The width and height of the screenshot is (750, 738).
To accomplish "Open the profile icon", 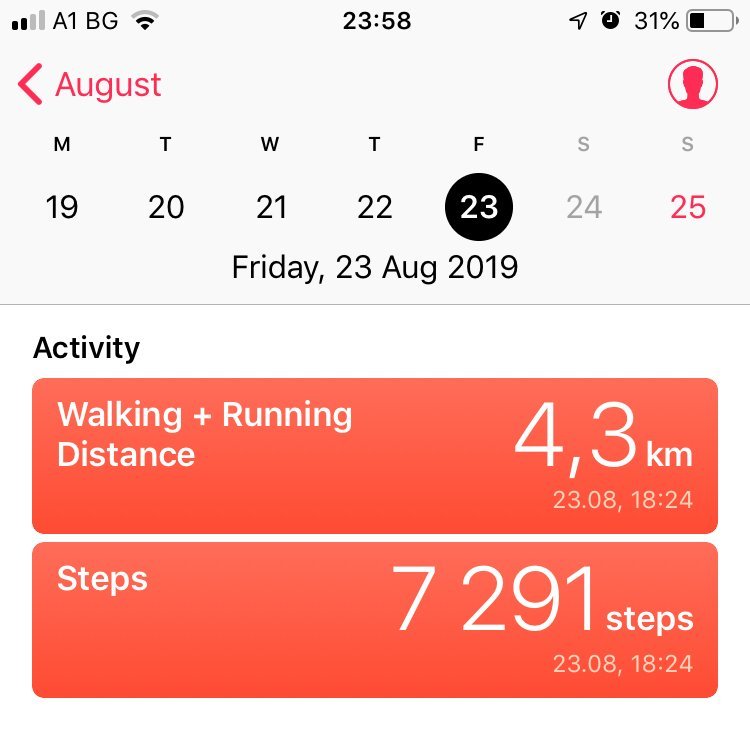I will (x=693, y=85).
